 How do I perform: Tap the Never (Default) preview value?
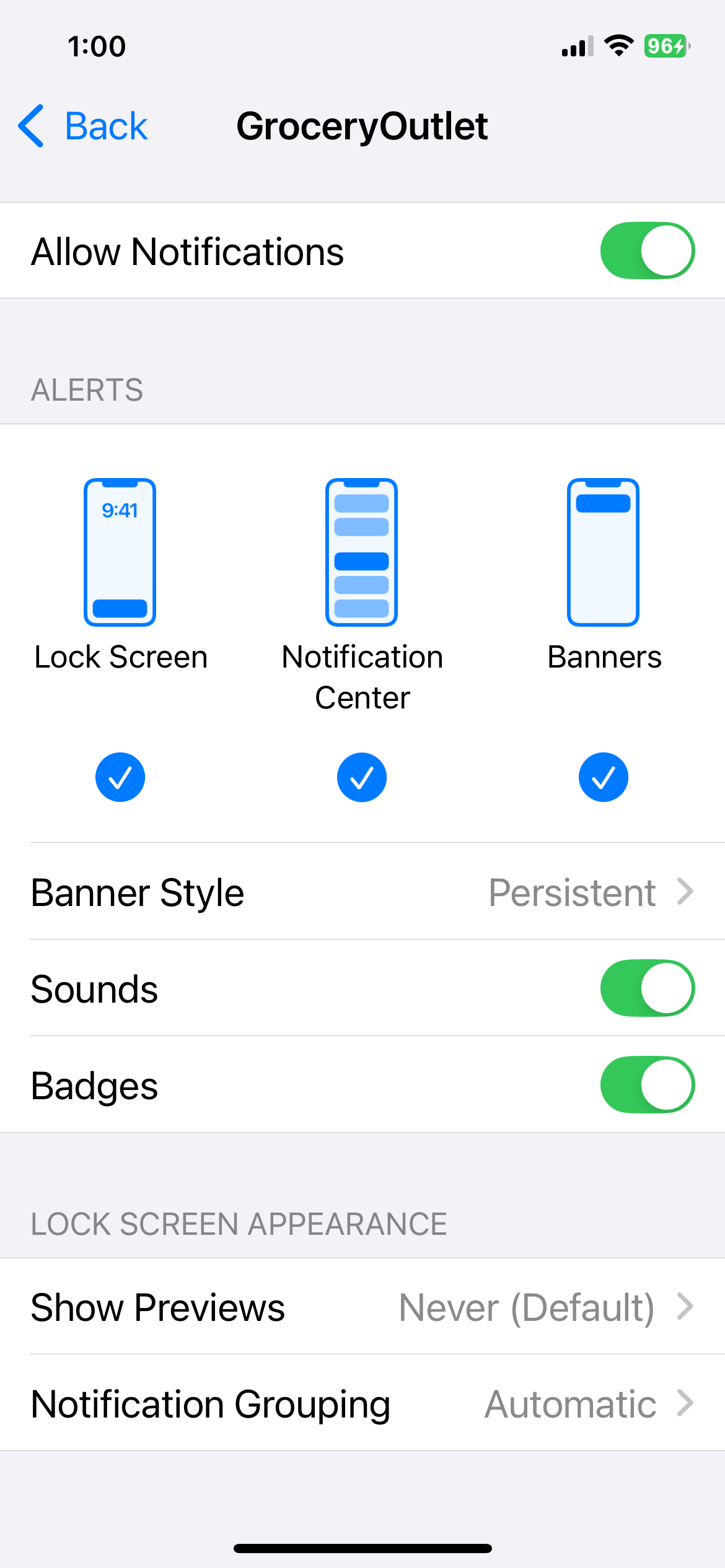point(526,1307)
